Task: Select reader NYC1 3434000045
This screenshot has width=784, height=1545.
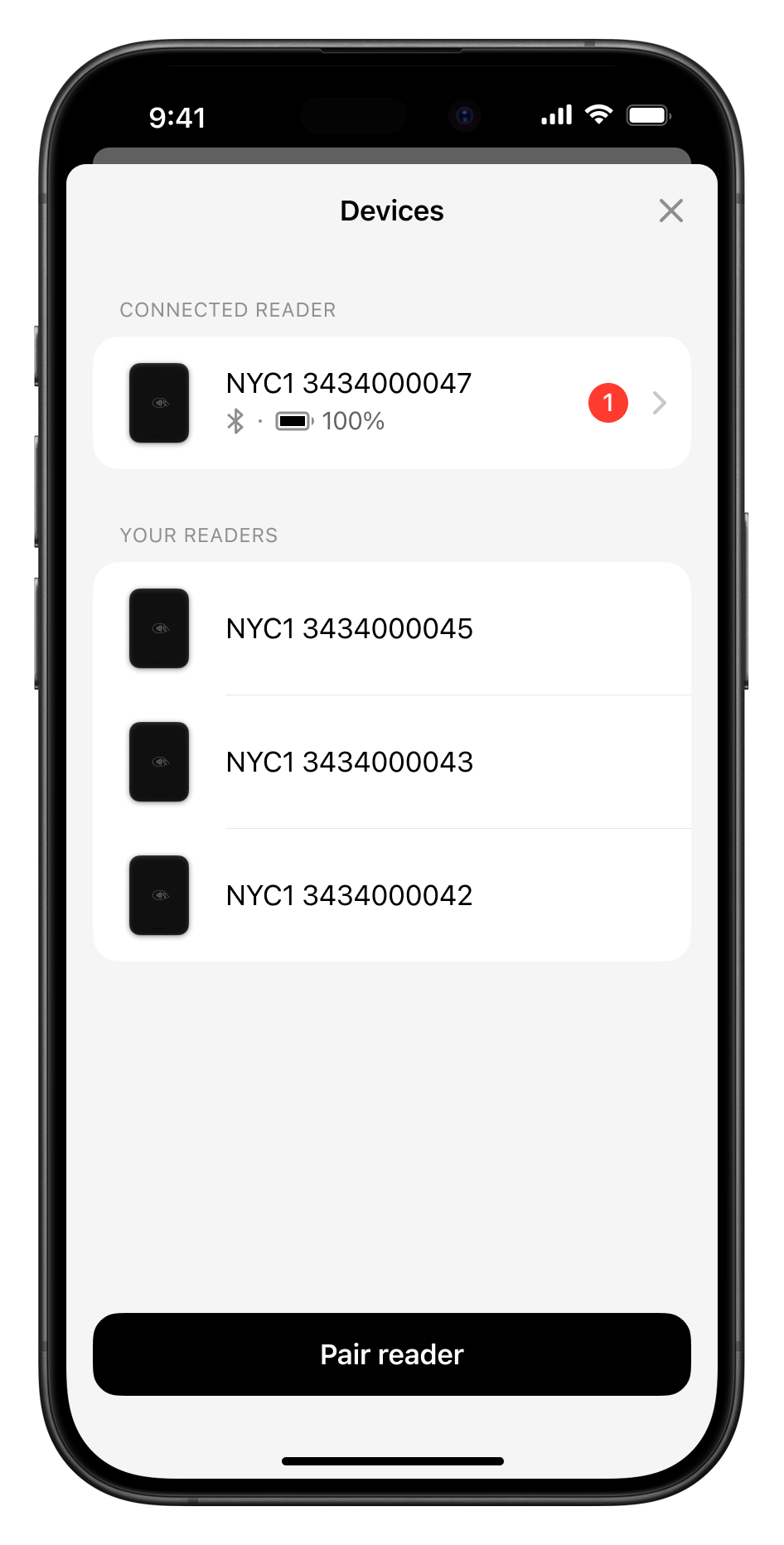Action: [391, 628]
